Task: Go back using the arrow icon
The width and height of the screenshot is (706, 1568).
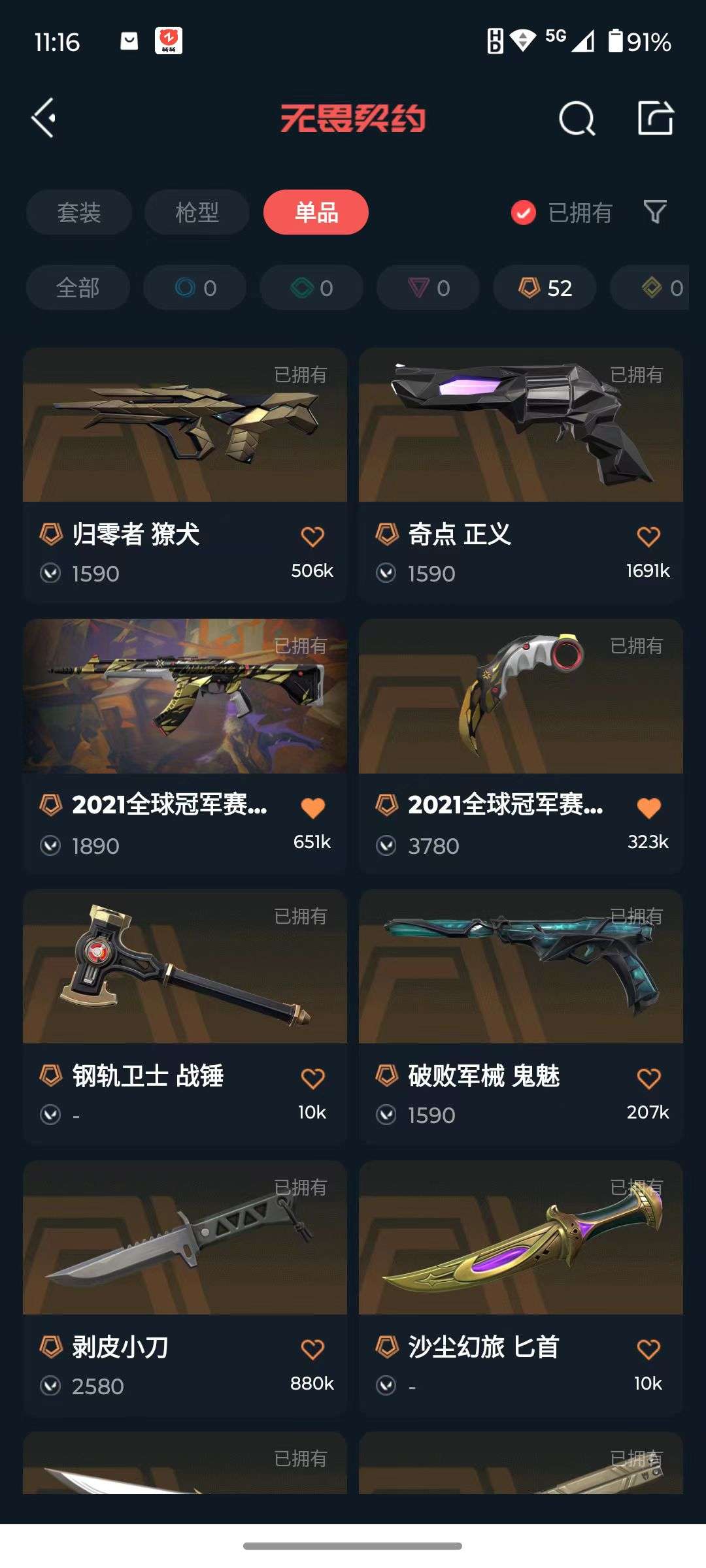Action: click(x=44, y=119)
